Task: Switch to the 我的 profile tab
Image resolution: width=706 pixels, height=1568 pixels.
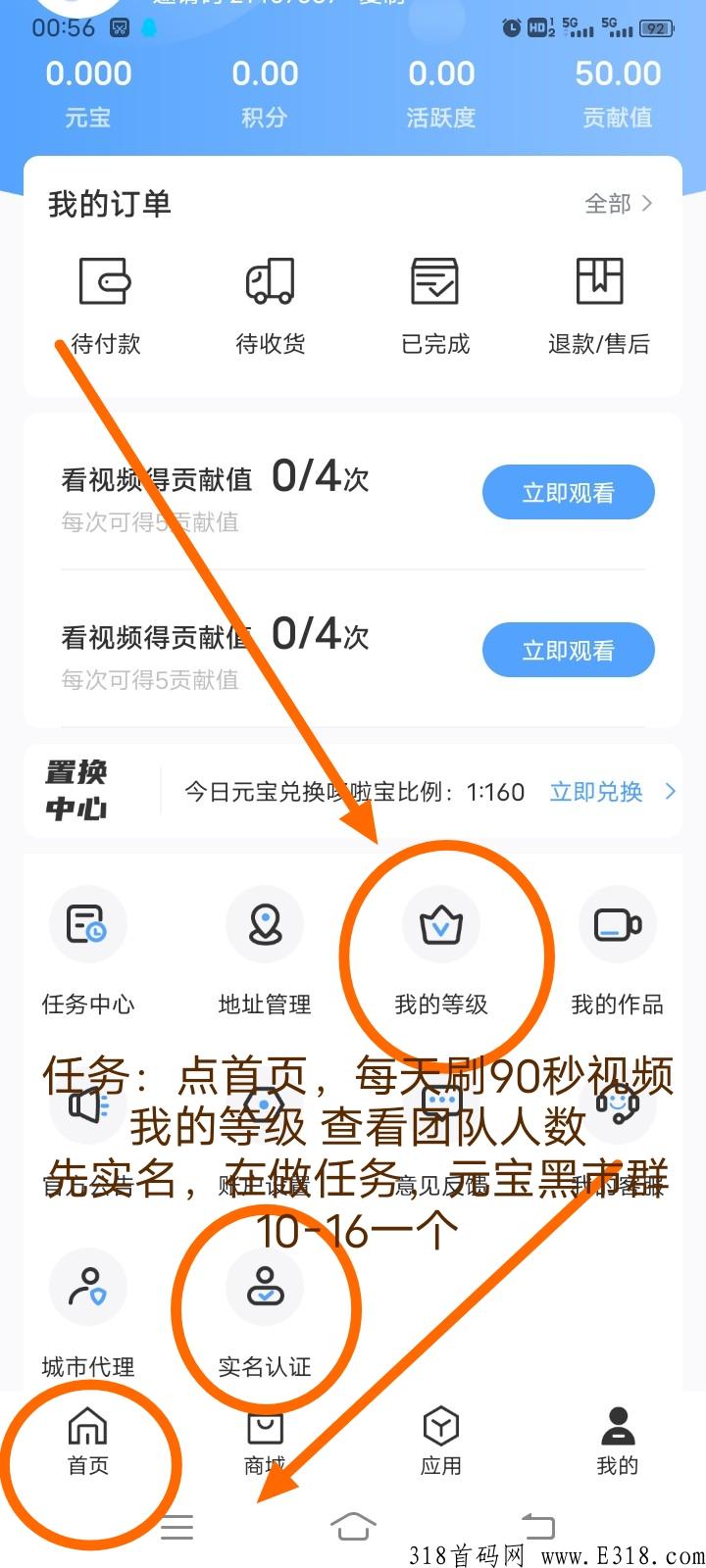Action: click(x=618, y=1442)
